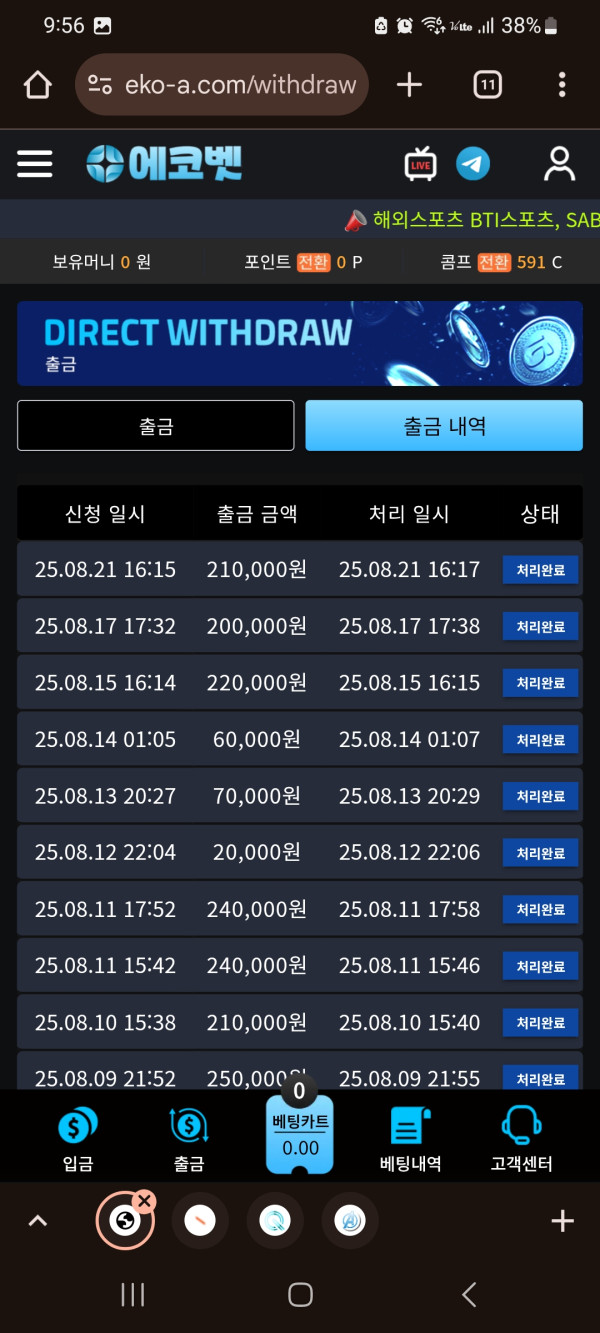Contact 고객센터 customer center

coord(521,1139)
